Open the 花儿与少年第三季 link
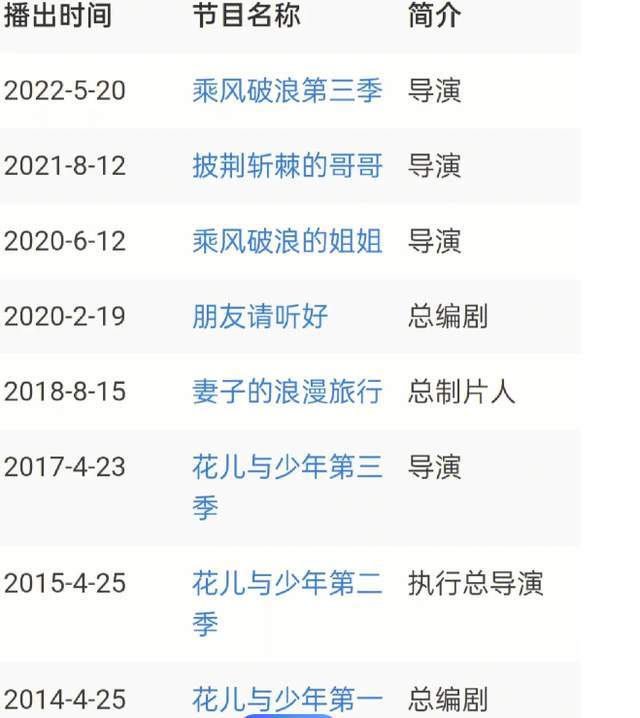 pos(287,467)
